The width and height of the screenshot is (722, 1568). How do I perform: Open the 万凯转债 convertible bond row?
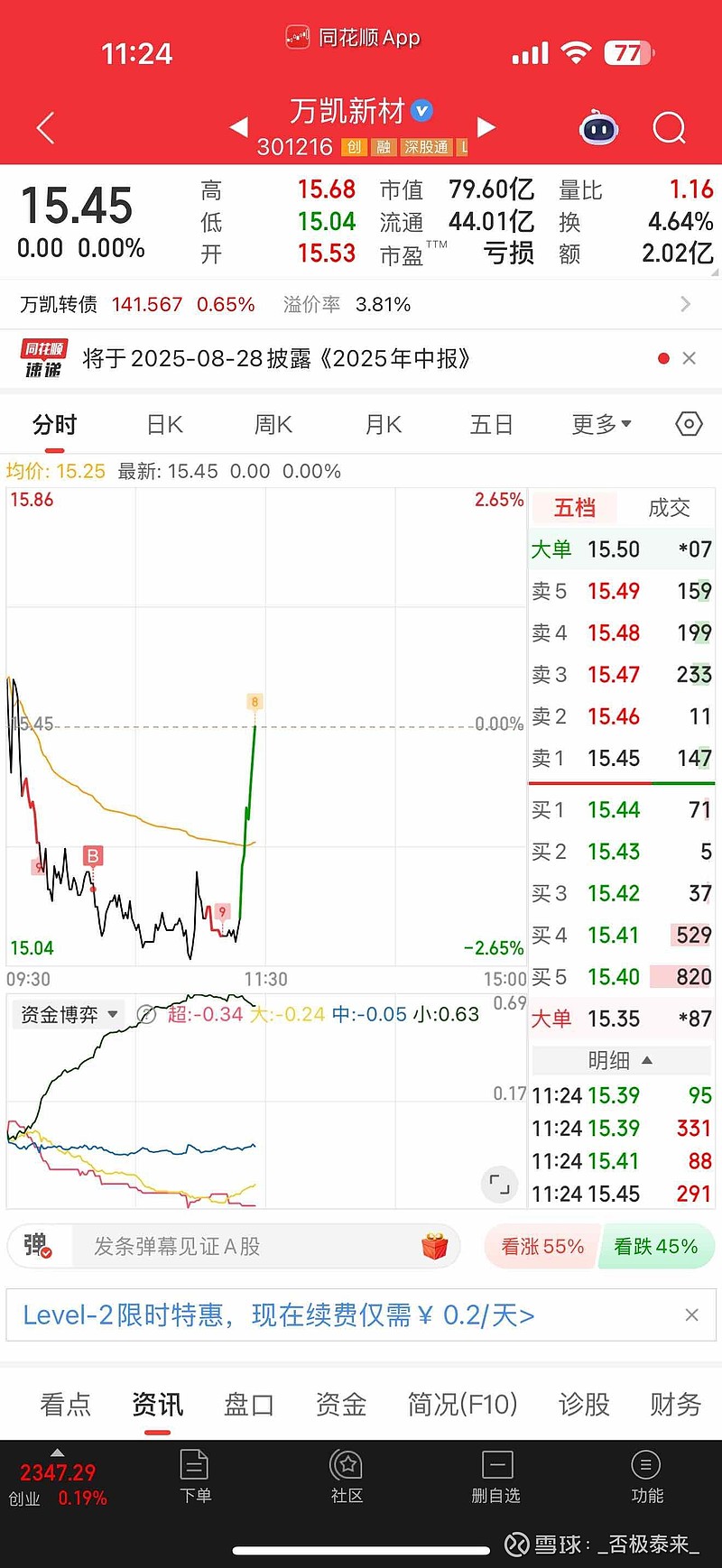(x=361, y=304)
